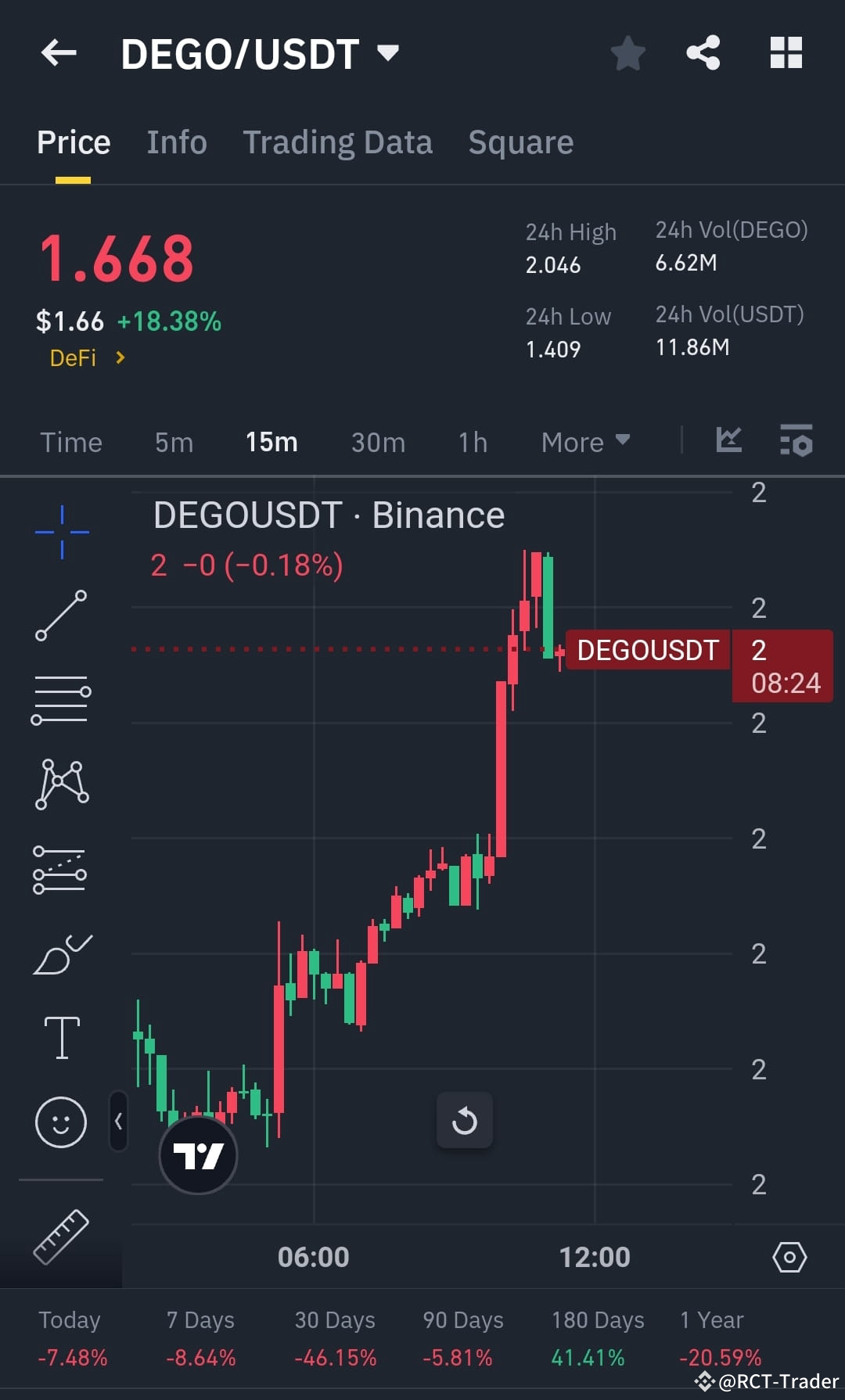Switch to the Trading Data tab

coord(338,142)
